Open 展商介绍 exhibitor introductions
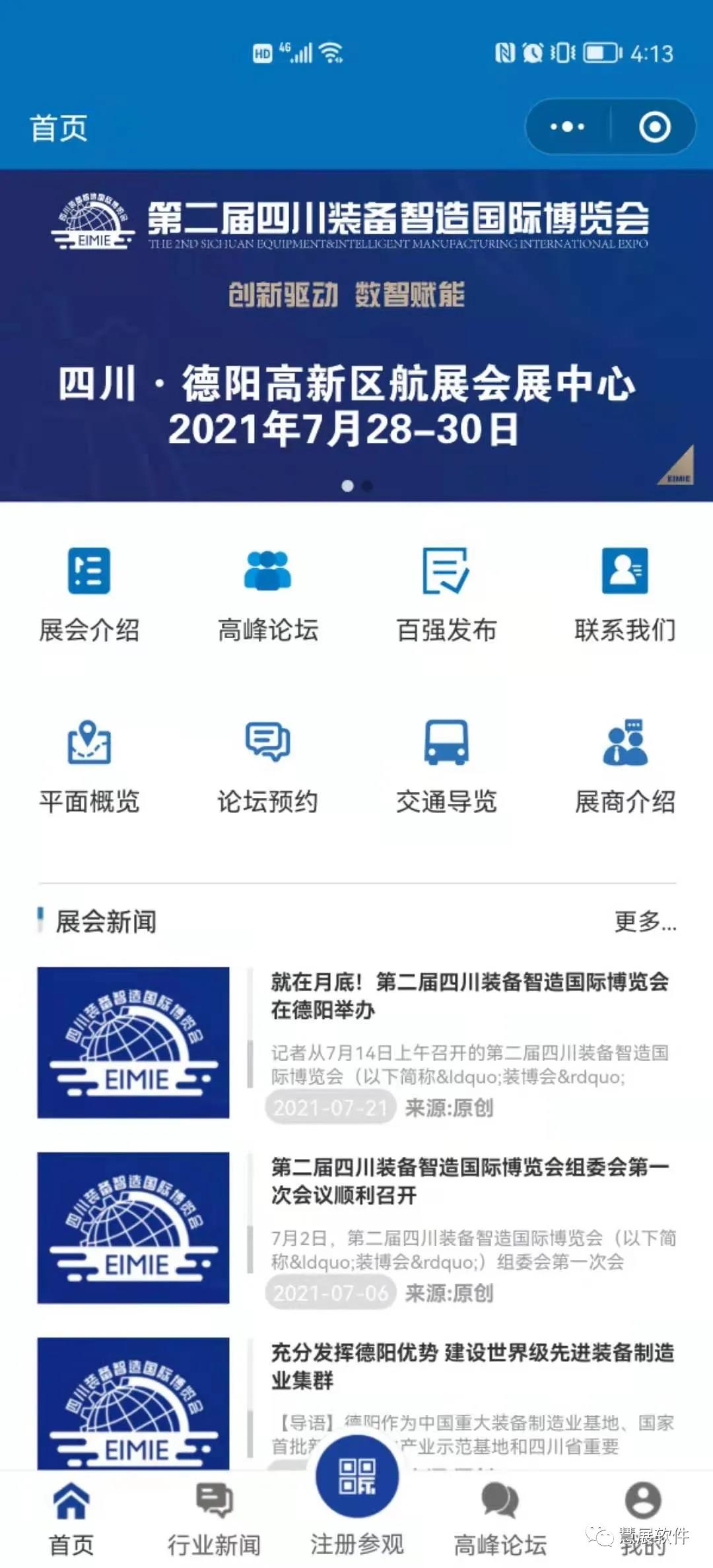 click(625, 766)
